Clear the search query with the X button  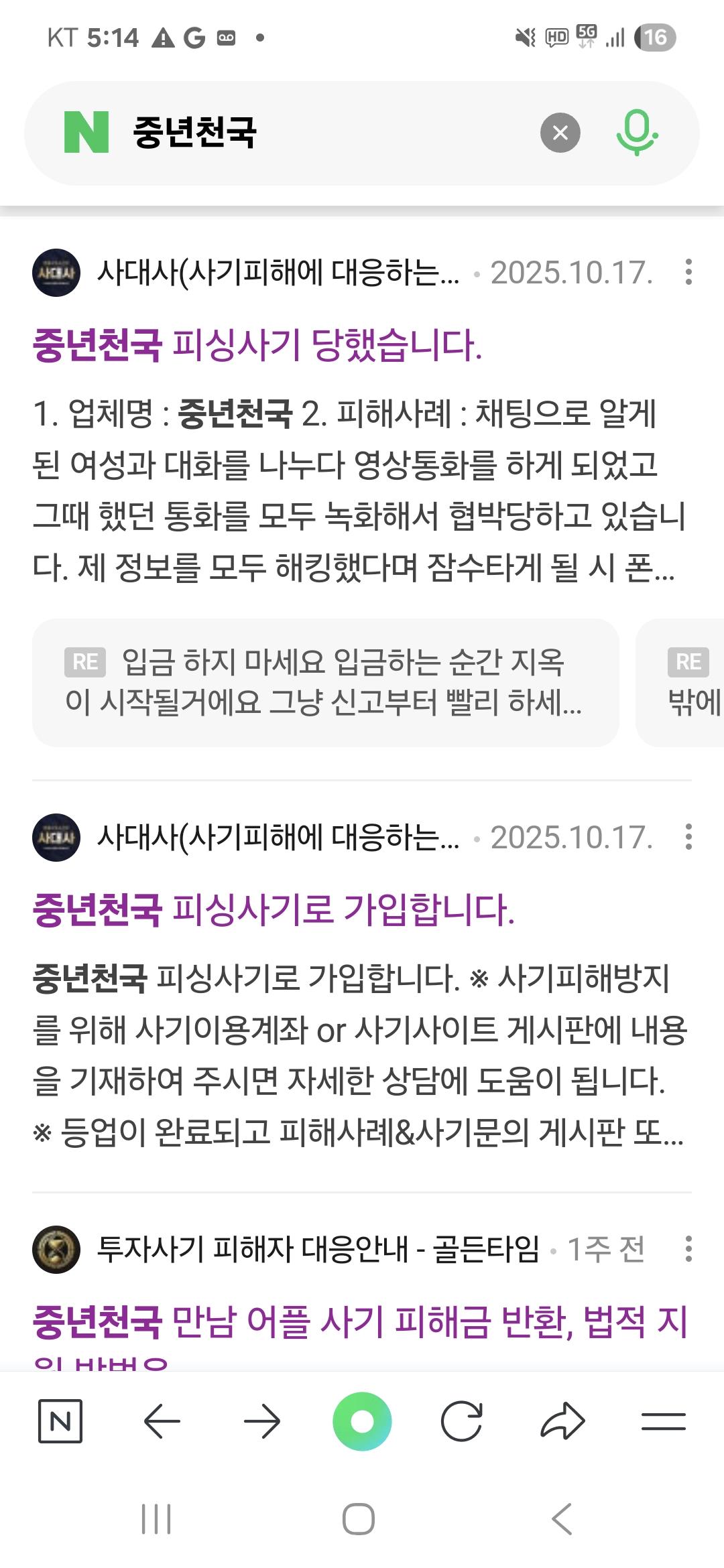click(560, 132)
